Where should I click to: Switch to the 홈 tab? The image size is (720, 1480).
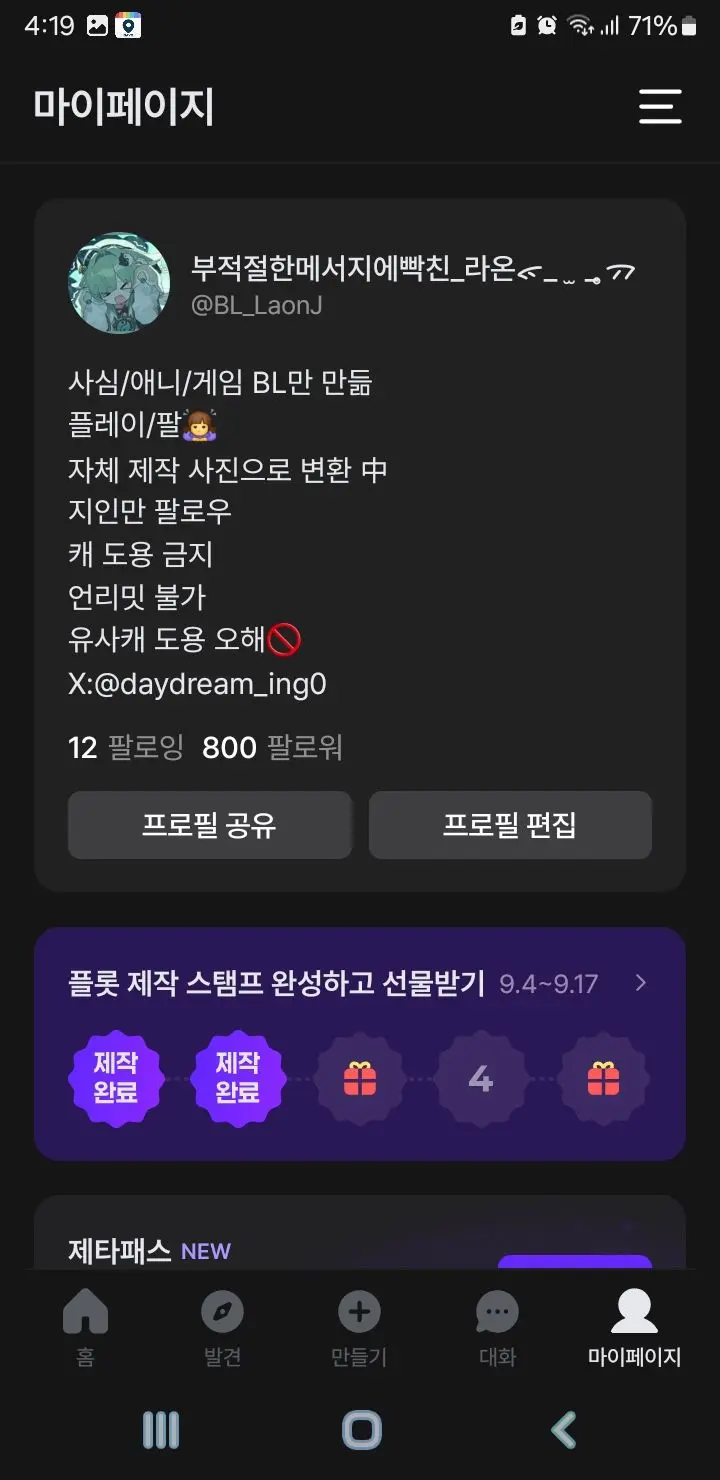click(x=85, y=1328)
